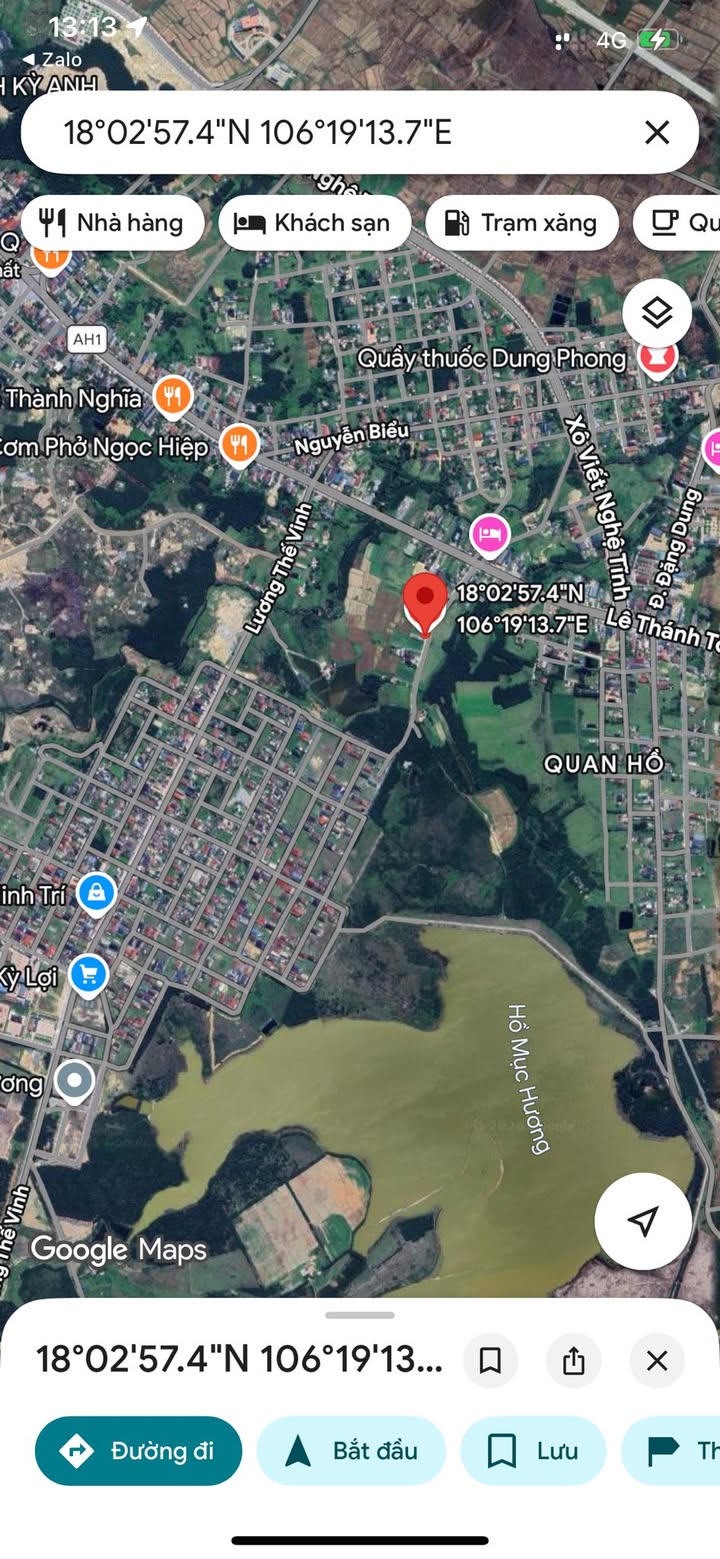Screen dimensions: 720x1559
Task: Close the location info panel
Action: pos(656,1360)
